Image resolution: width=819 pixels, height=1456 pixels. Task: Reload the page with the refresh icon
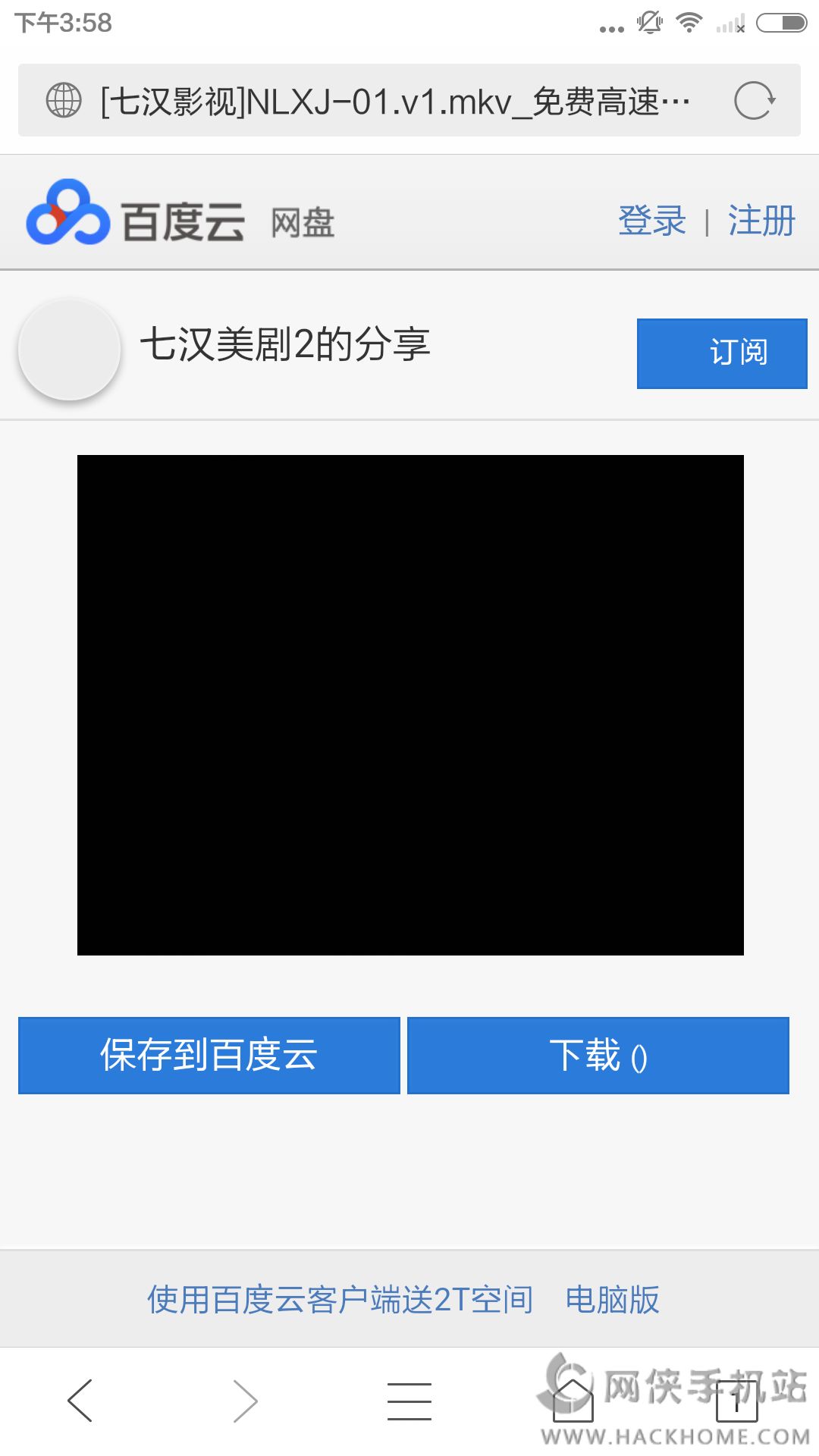[x=755, y=100]
